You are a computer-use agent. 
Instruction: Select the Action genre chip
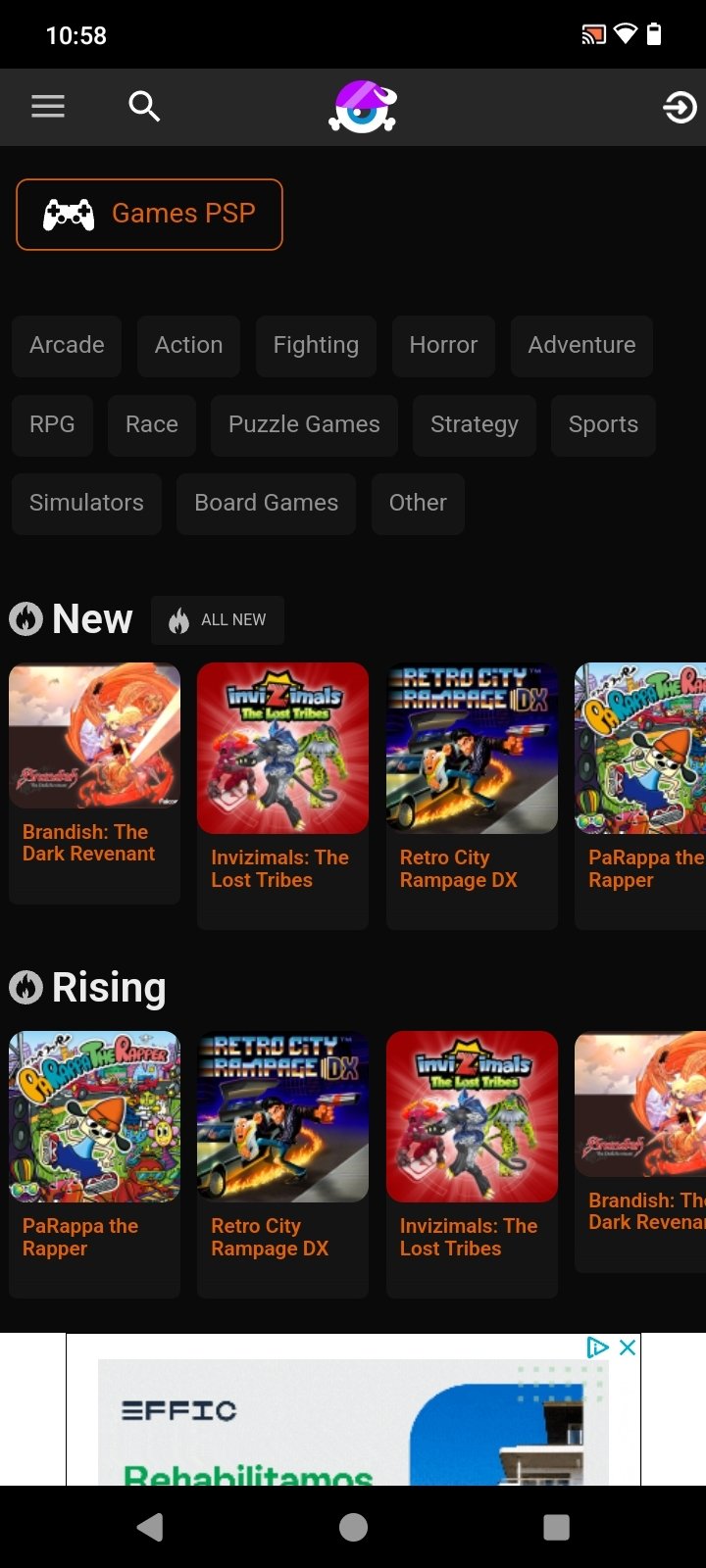point(188,345)
